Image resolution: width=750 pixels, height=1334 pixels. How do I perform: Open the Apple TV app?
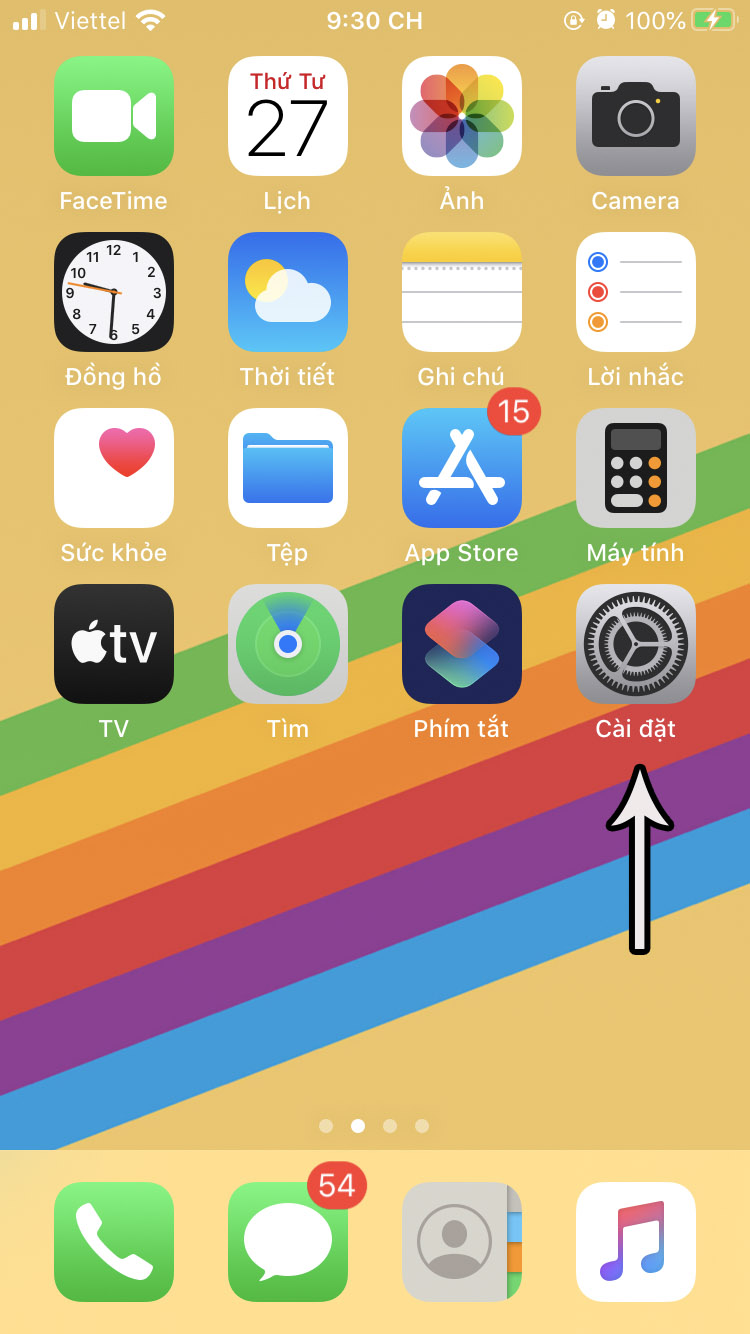pyautogui.click(x=114, y=644)
